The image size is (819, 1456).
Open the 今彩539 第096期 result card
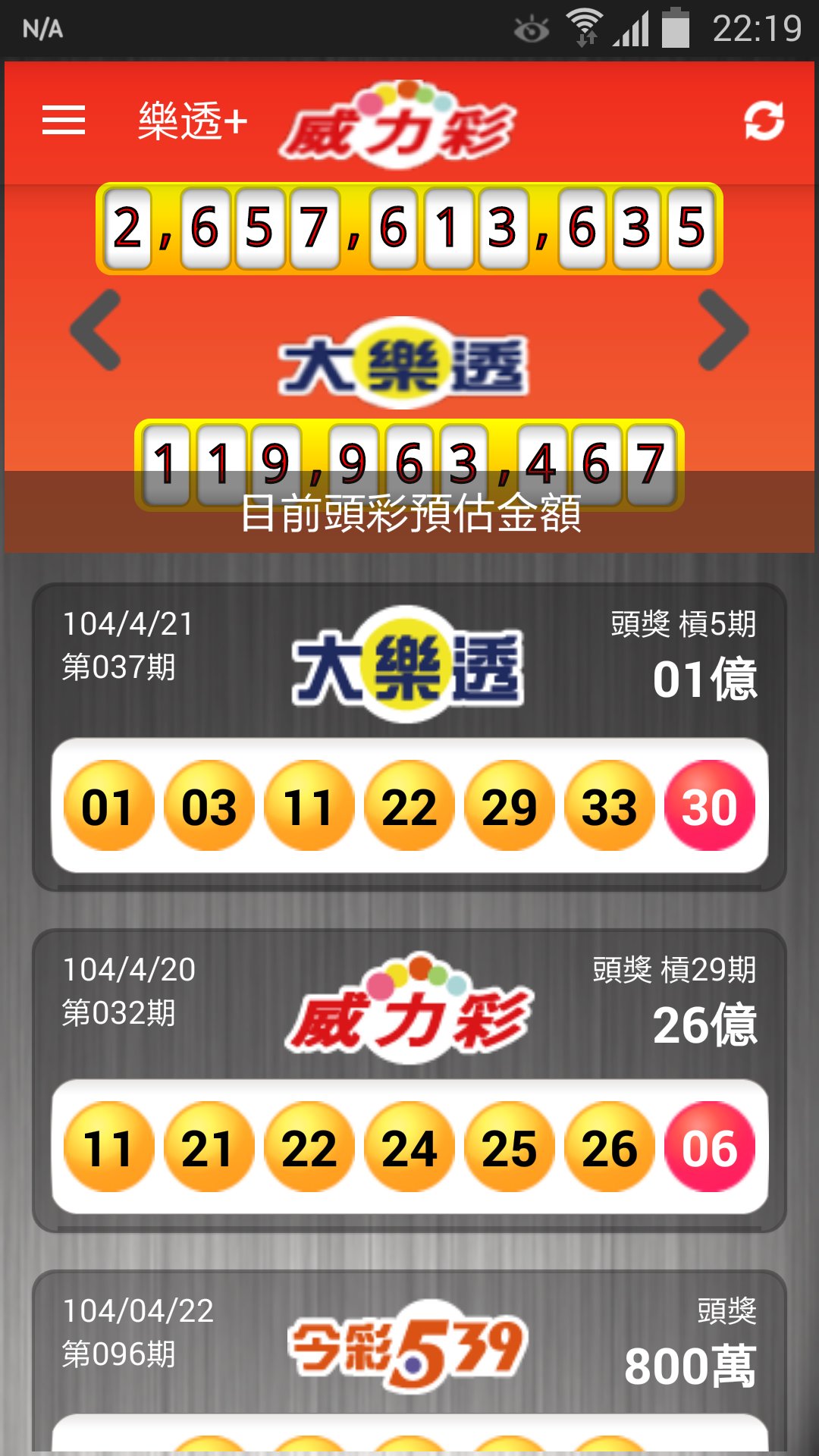[x=409, y=1350]
